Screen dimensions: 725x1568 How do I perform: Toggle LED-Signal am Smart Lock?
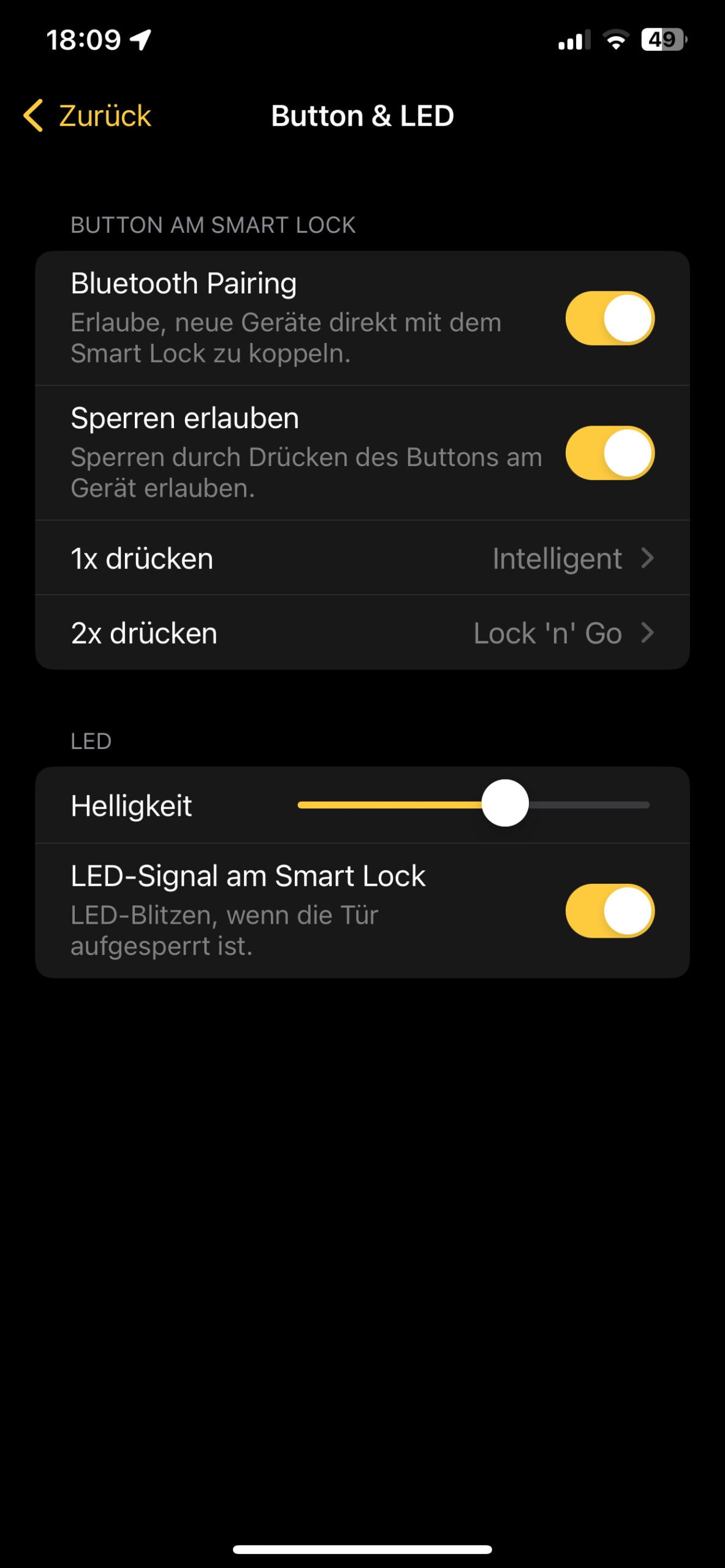[610, 911]
